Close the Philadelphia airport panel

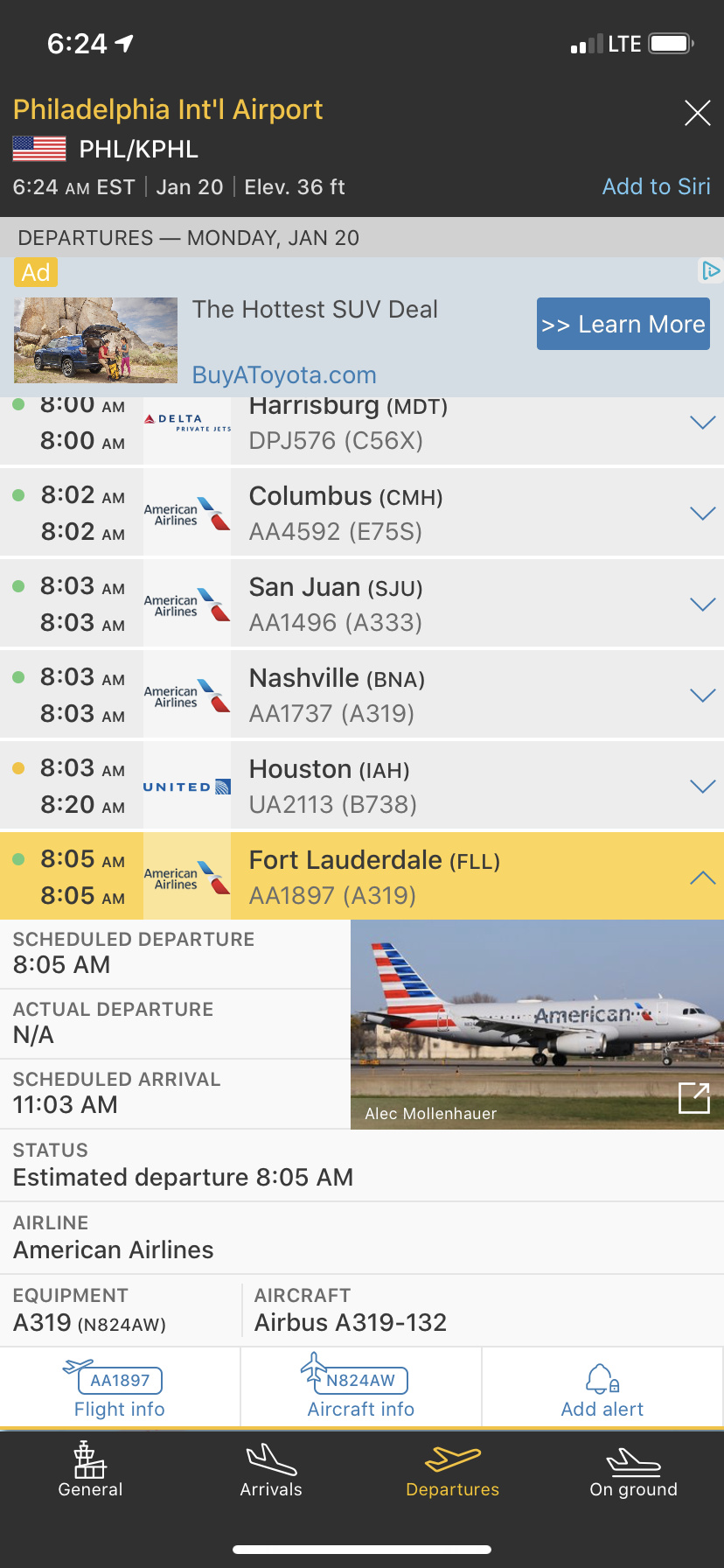(697, 113)
